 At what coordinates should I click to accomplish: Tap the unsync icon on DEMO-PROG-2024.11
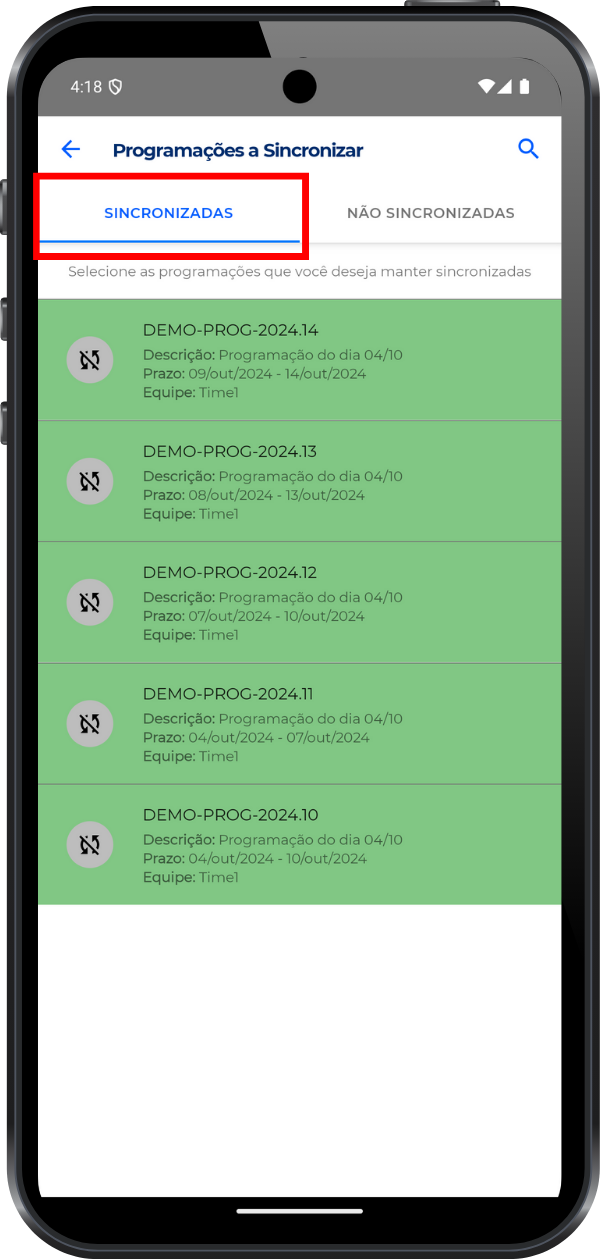pyautogui.click(x=90, y=724)
